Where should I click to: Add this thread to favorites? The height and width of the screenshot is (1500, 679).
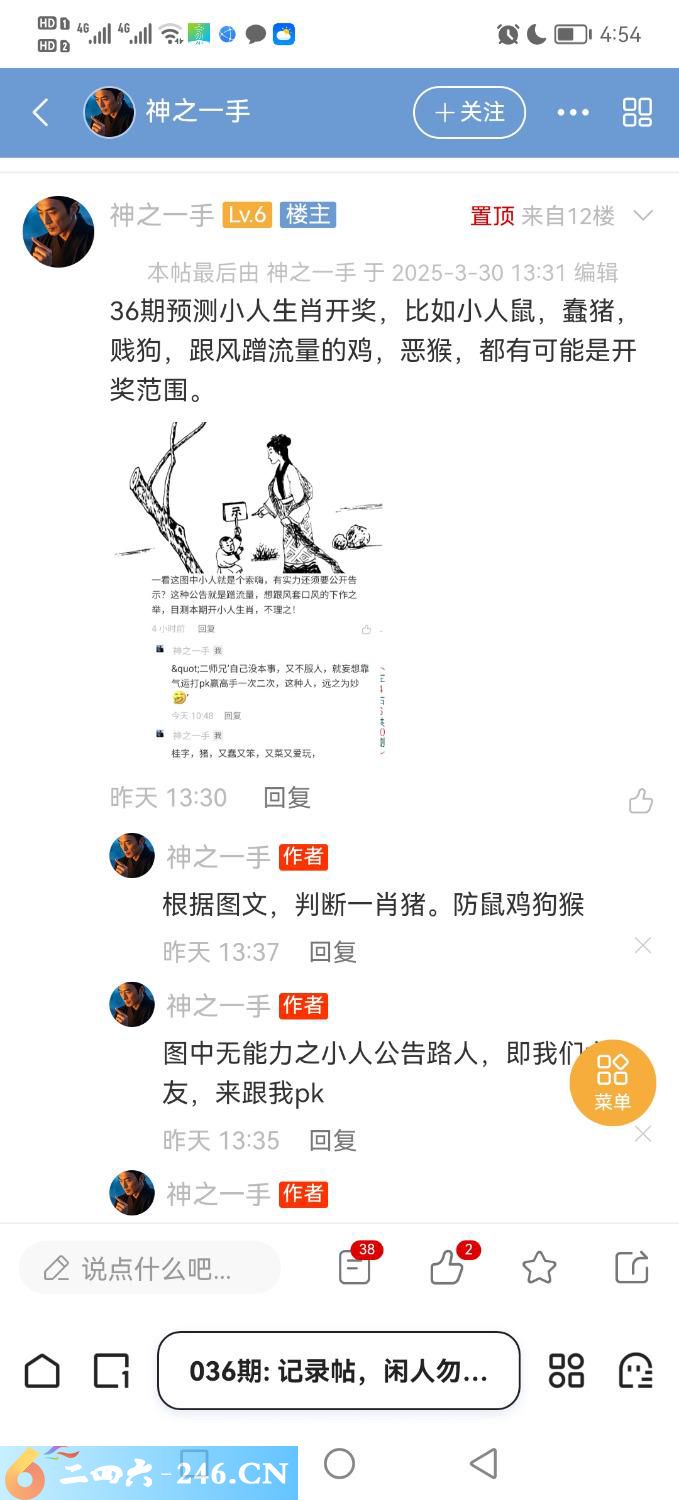tap(539, 1268)
